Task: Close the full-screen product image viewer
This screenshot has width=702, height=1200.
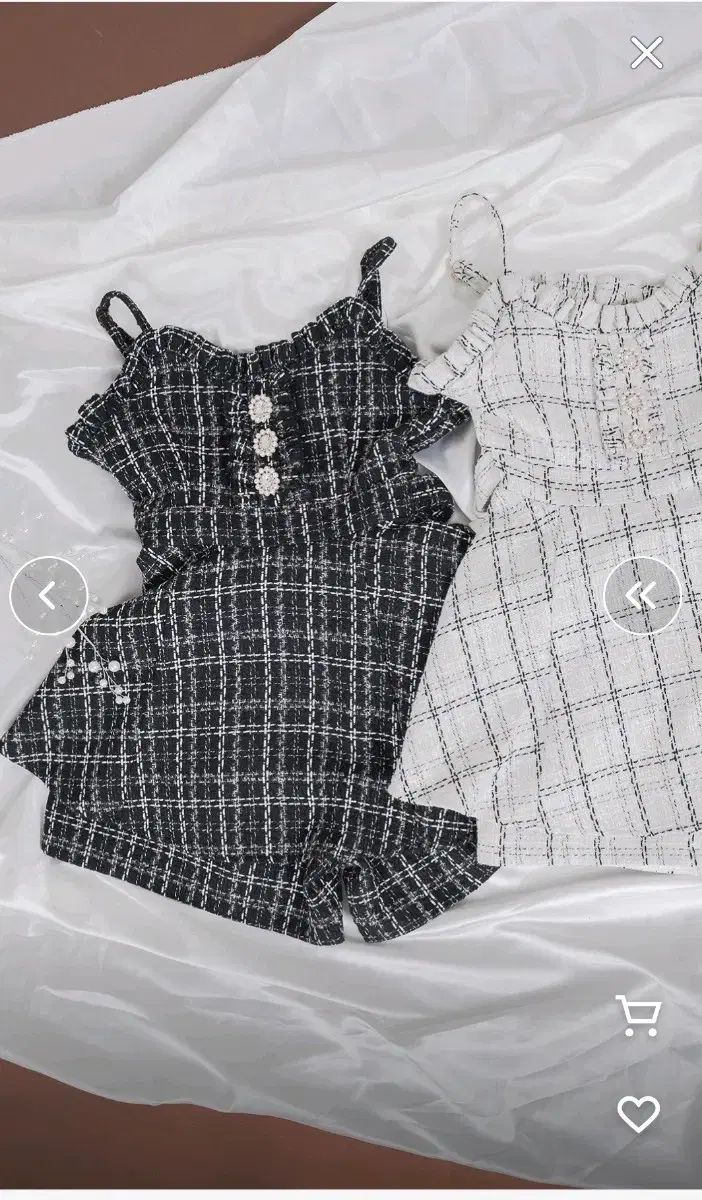Action: coord(646,53)
